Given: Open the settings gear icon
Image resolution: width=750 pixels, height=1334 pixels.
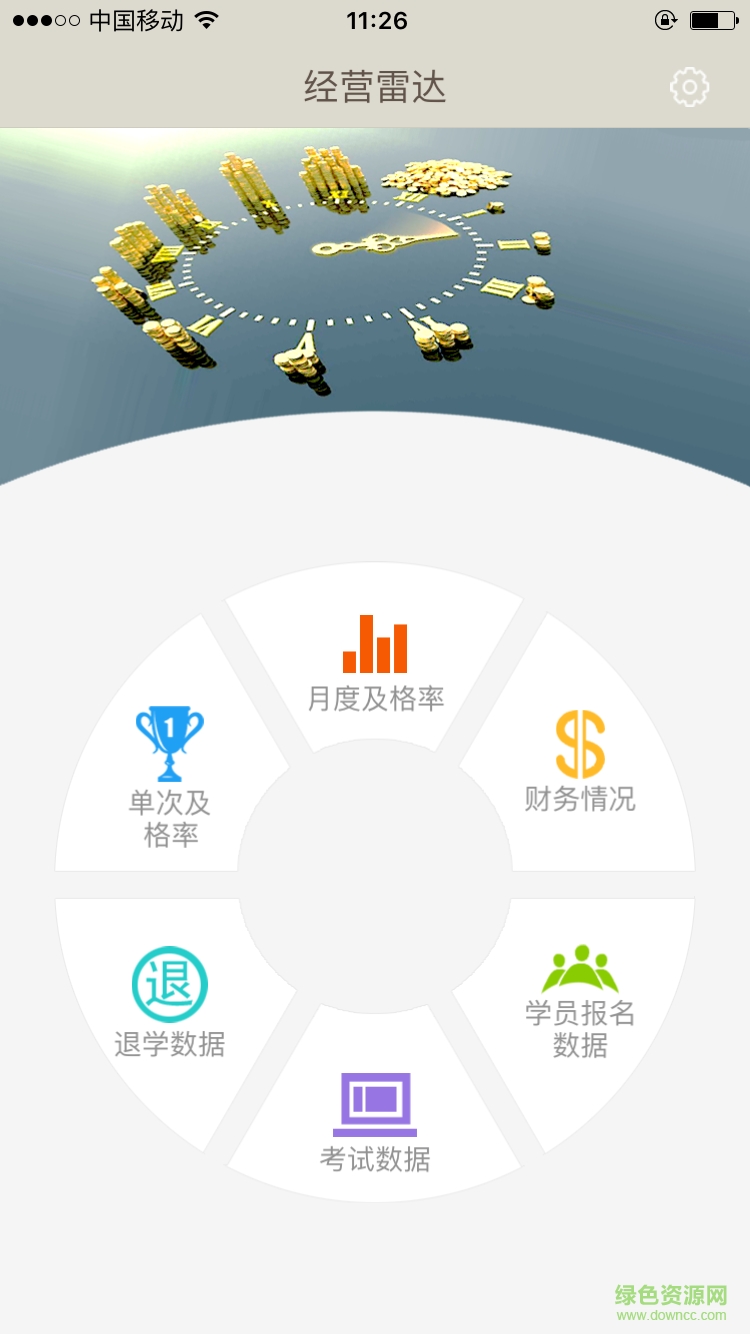Looking at the screenshot, I should coord(689,88).
